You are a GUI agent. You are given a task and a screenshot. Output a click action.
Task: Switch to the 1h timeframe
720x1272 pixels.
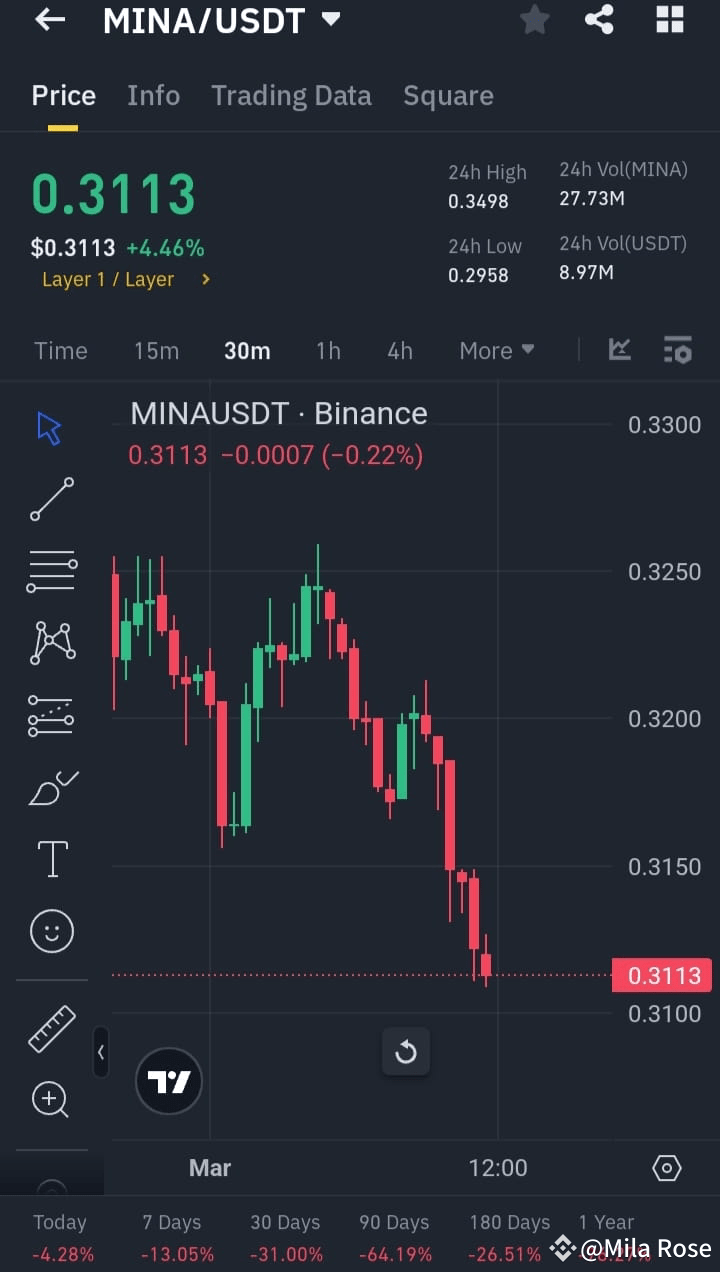[x=328, y=350]
